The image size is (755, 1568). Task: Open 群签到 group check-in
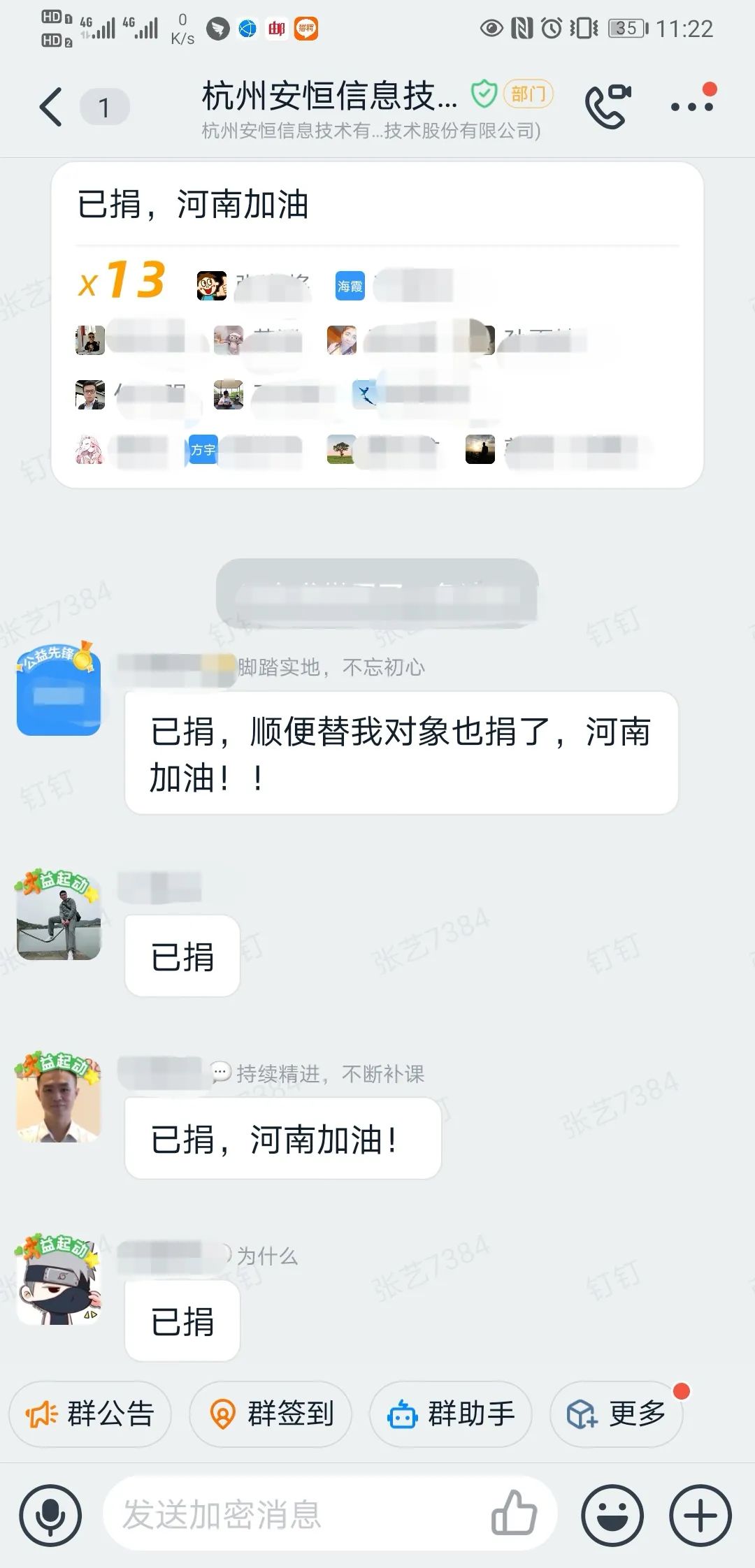tap(271, 1414)
